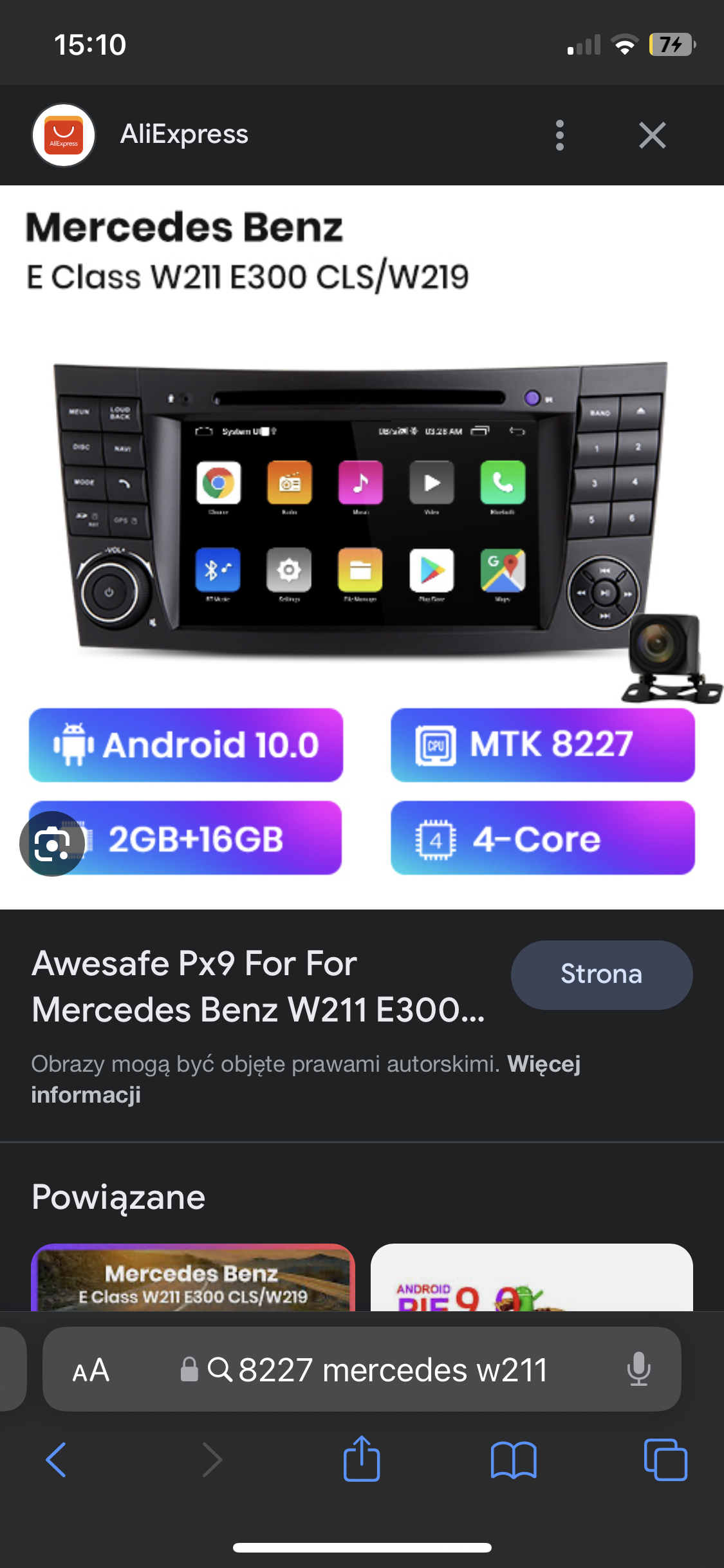Show all open tabs
This screenshot has width=724, height=1568.
[665, 1460]
